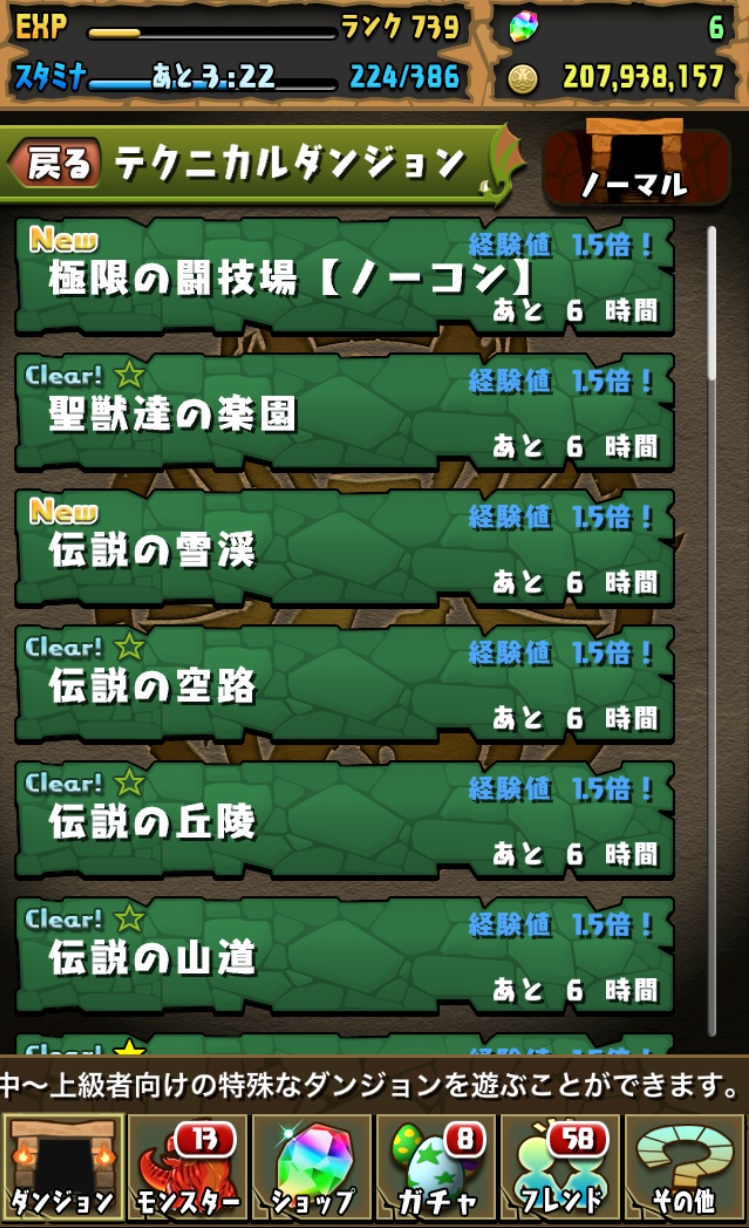Select the 伝説の山道 dungeon
The height and width of the screenshot is (1228, 749).
click(345, 957)
